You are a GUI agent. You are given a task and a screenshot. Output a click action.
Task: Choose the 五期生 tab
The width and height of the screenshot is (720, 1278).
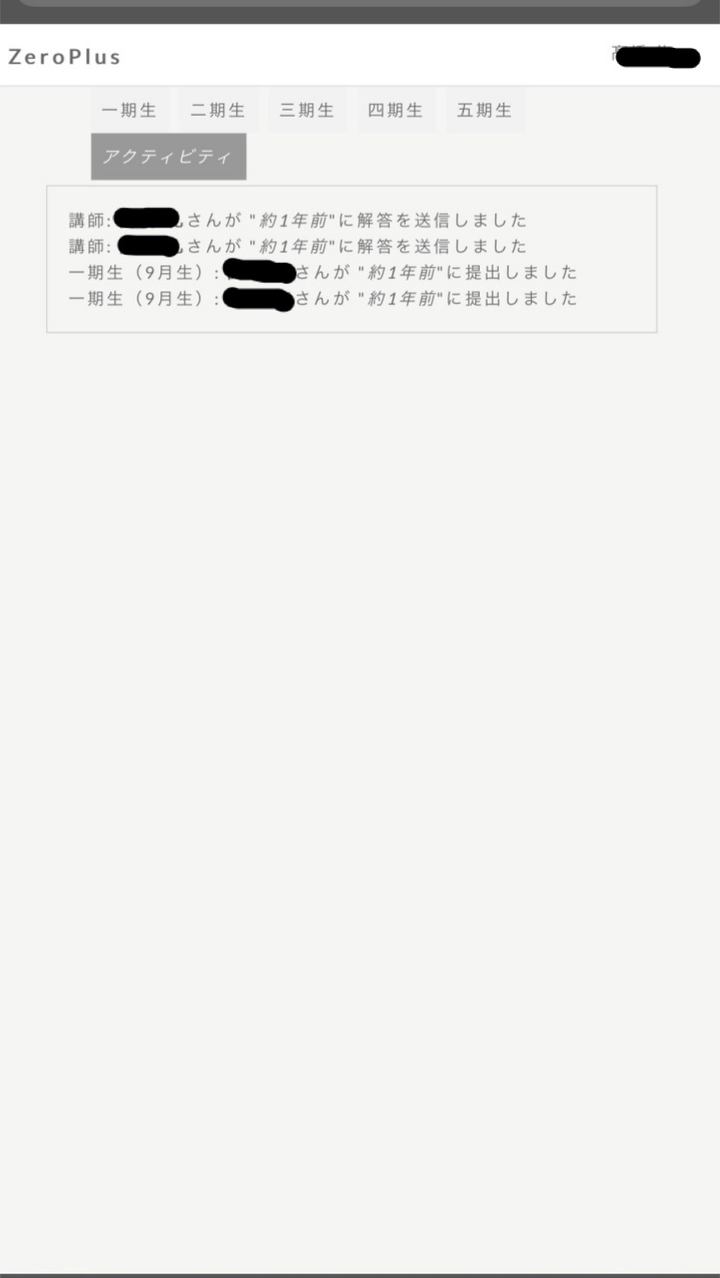(485, 110)
